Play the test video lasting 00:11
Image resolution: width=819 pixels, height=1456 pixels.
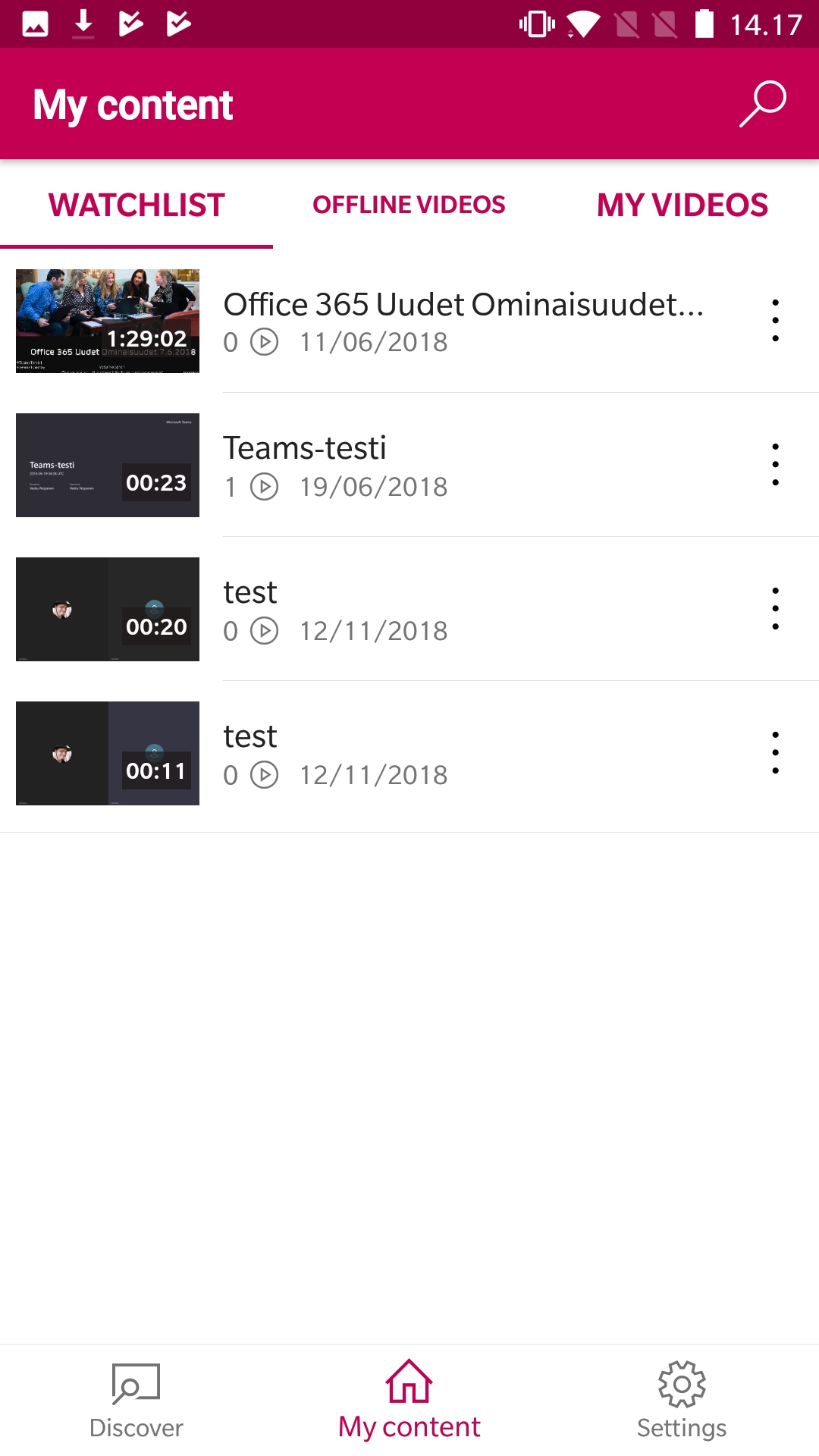[108, 753]
